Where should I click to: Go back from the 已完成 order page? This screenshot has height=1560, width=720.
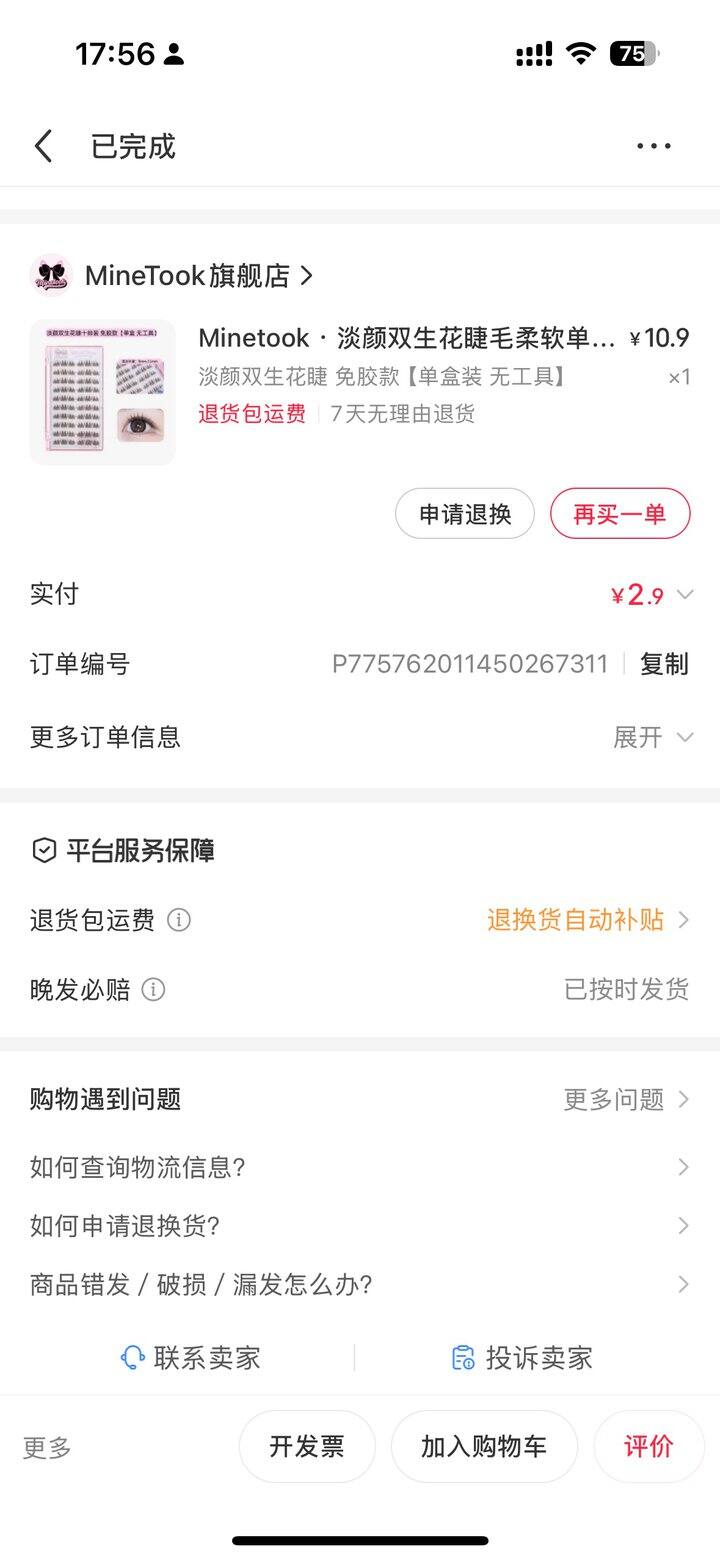43,146
